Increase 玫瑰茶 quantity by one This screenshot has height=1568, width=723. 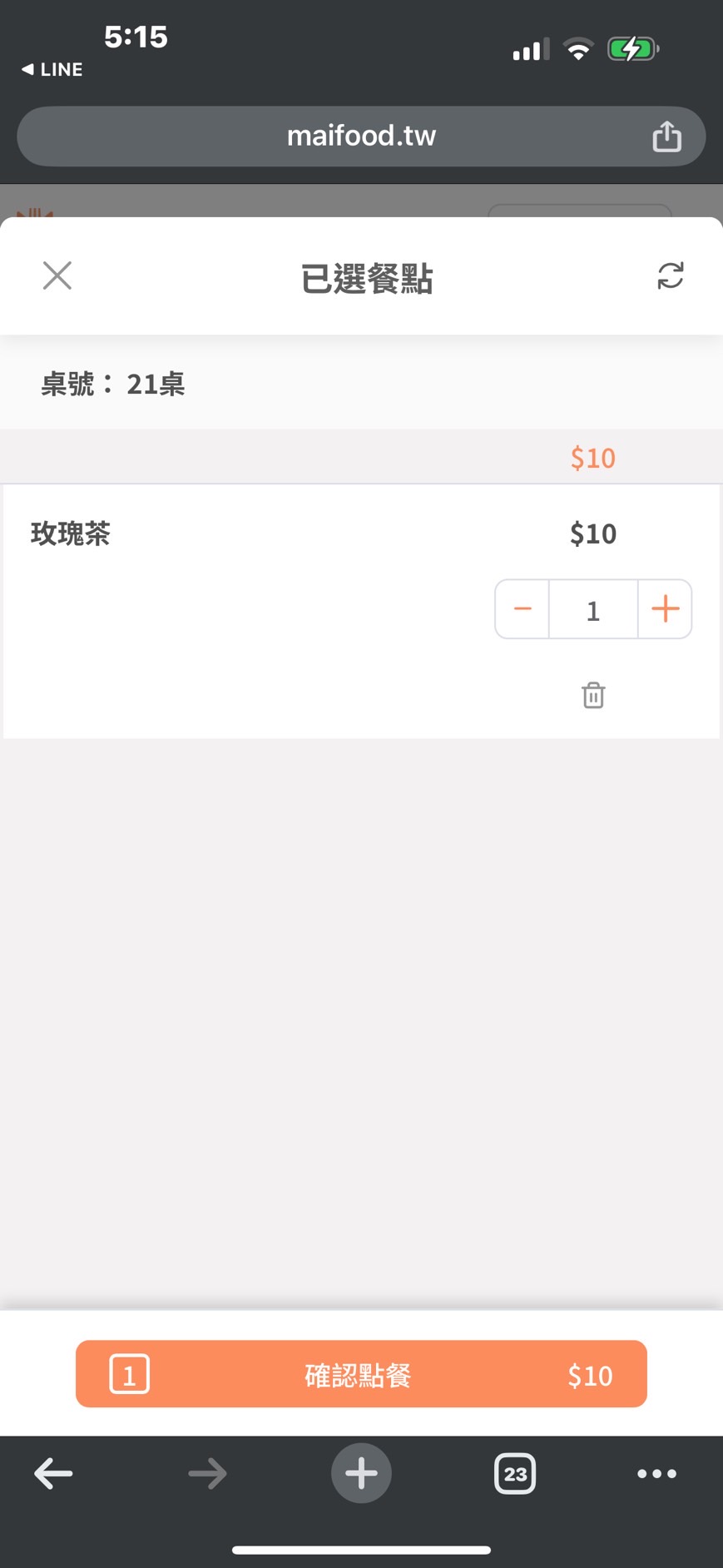pos(665,609)
